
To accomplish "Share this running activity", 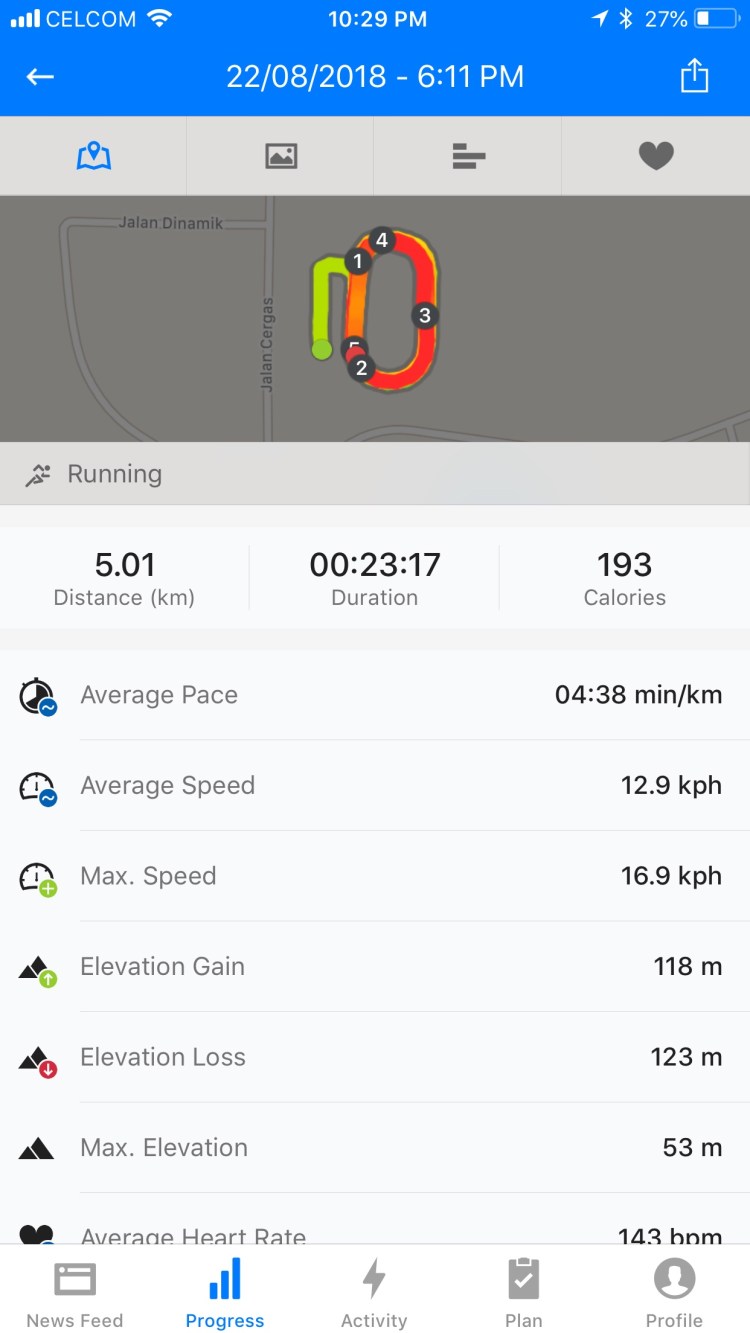I will 694,77.
